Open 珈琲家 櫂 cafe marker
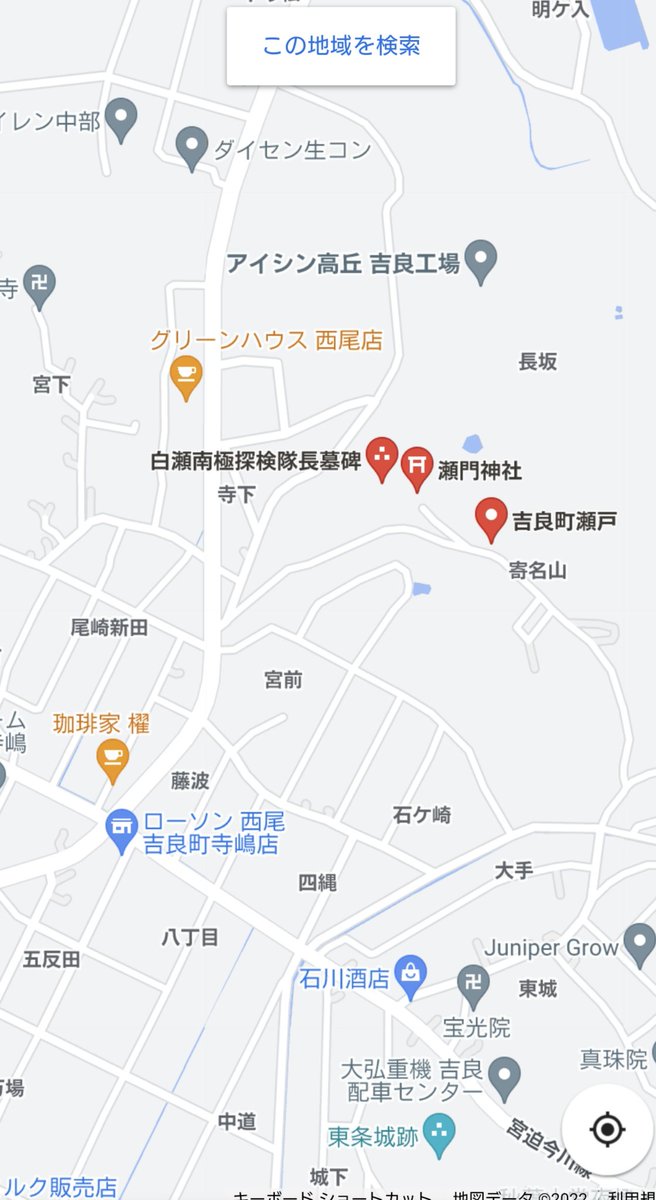 [x=112, y=757]
